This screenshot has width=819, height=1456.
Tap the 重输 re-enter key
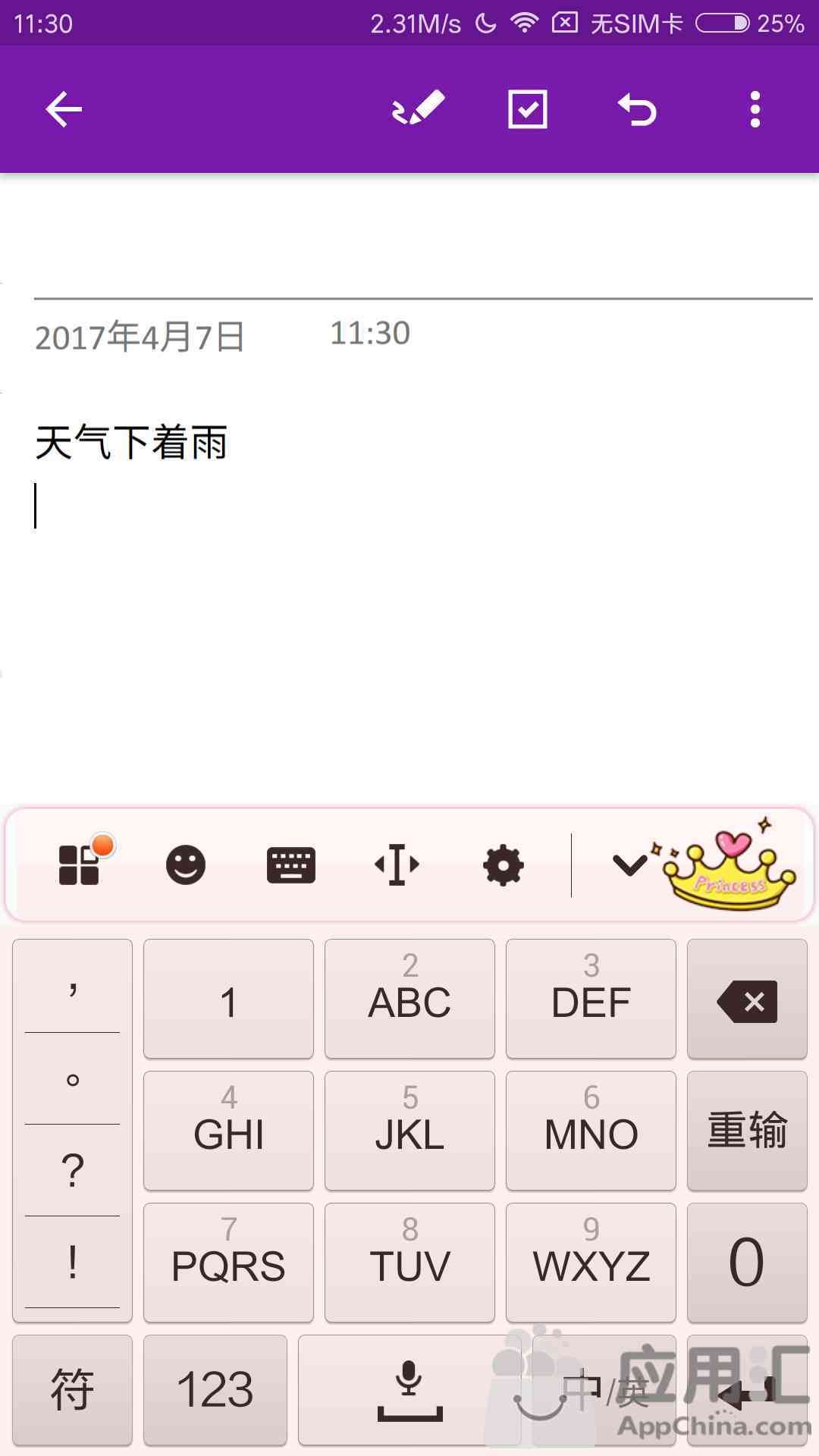(747, 1131)
